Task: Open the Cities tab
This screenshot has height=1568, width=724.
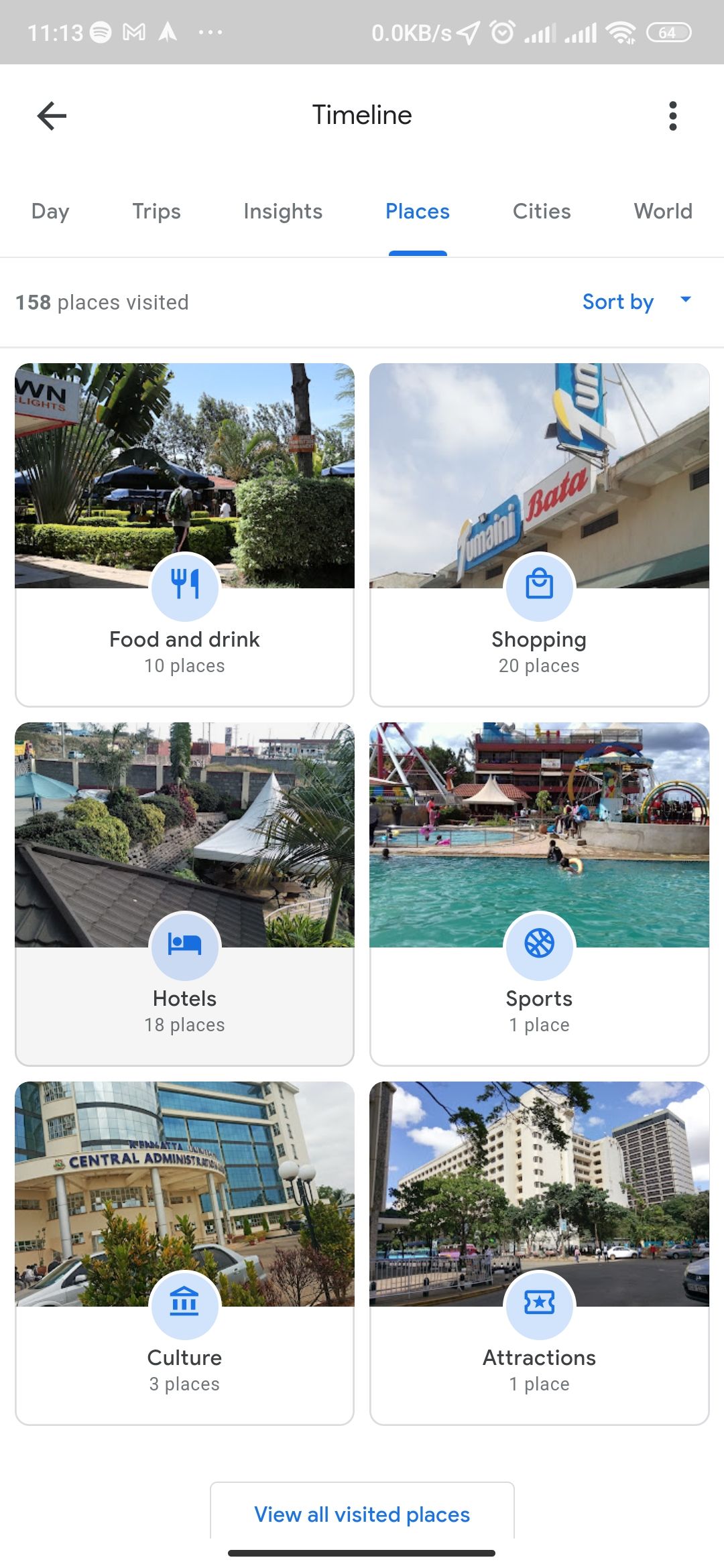Action: tap(540, 211)
